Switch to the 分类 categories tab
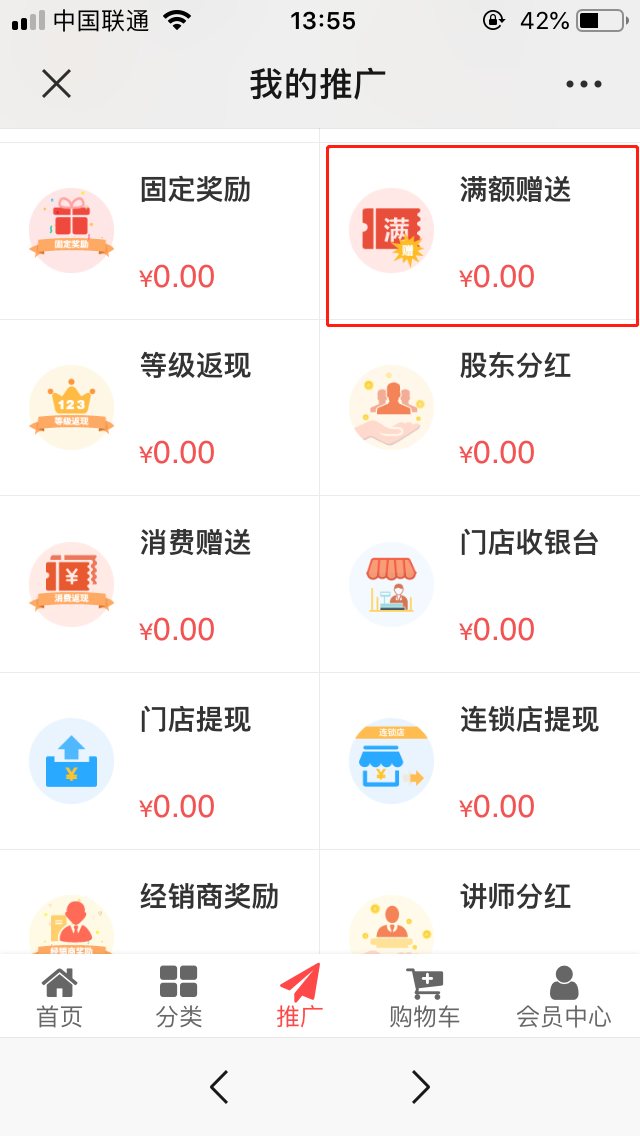Screen dimensions: 640x1136 pyautogui.click(x=179, y=997)
